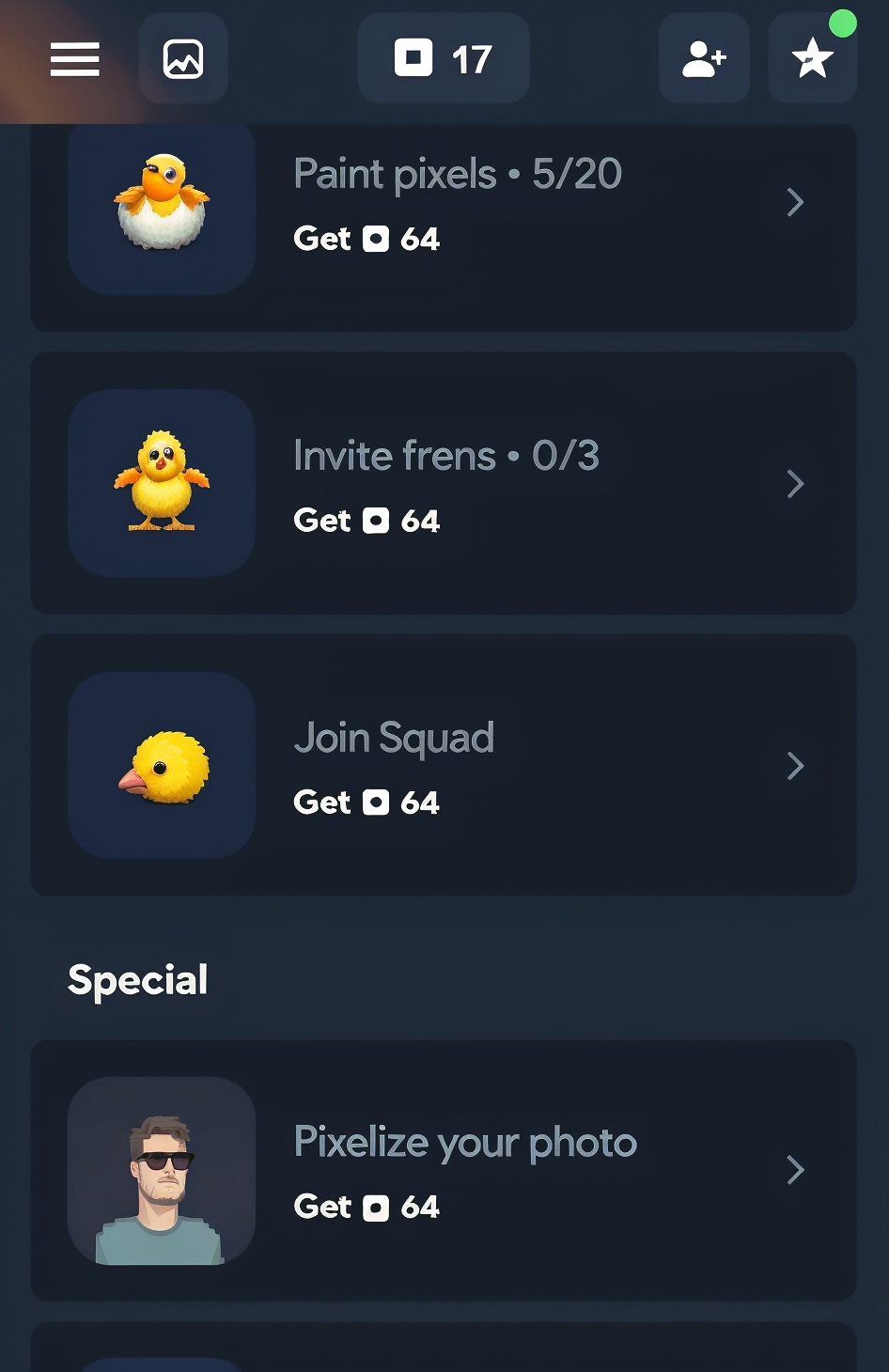
Task: Open the hamburger menu
Action: (75, 59)
